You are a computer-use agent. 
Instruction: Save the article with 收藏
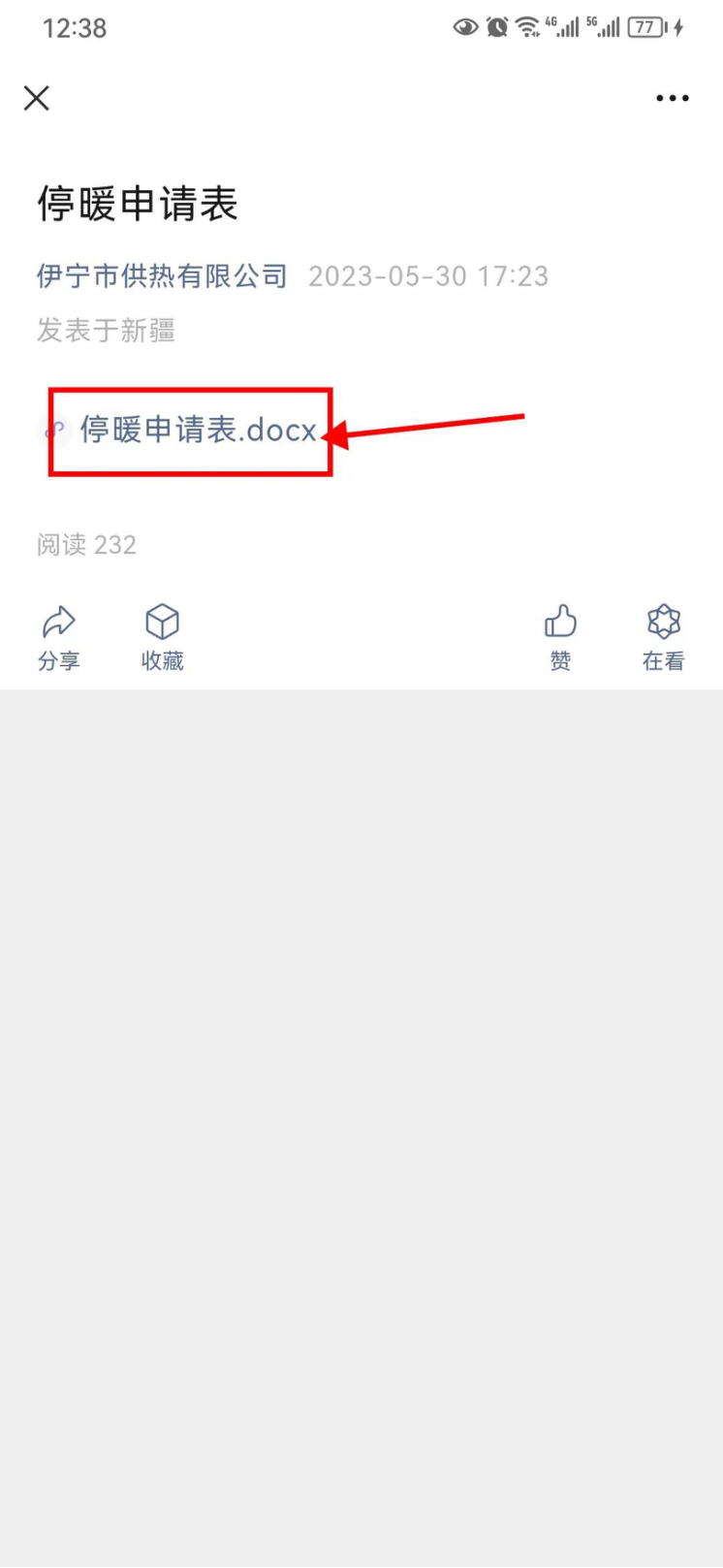[162, 637]
